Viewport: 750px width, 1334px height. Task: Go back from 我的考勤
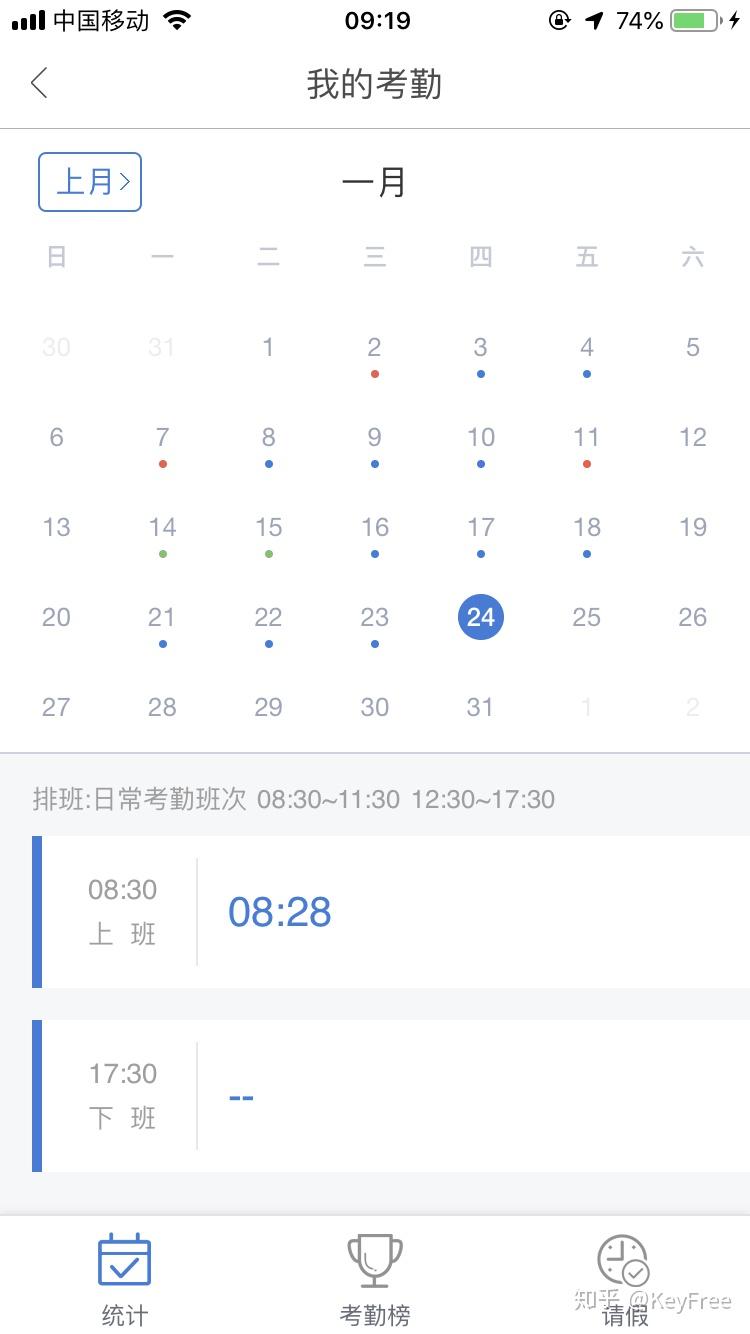point(39,83)
